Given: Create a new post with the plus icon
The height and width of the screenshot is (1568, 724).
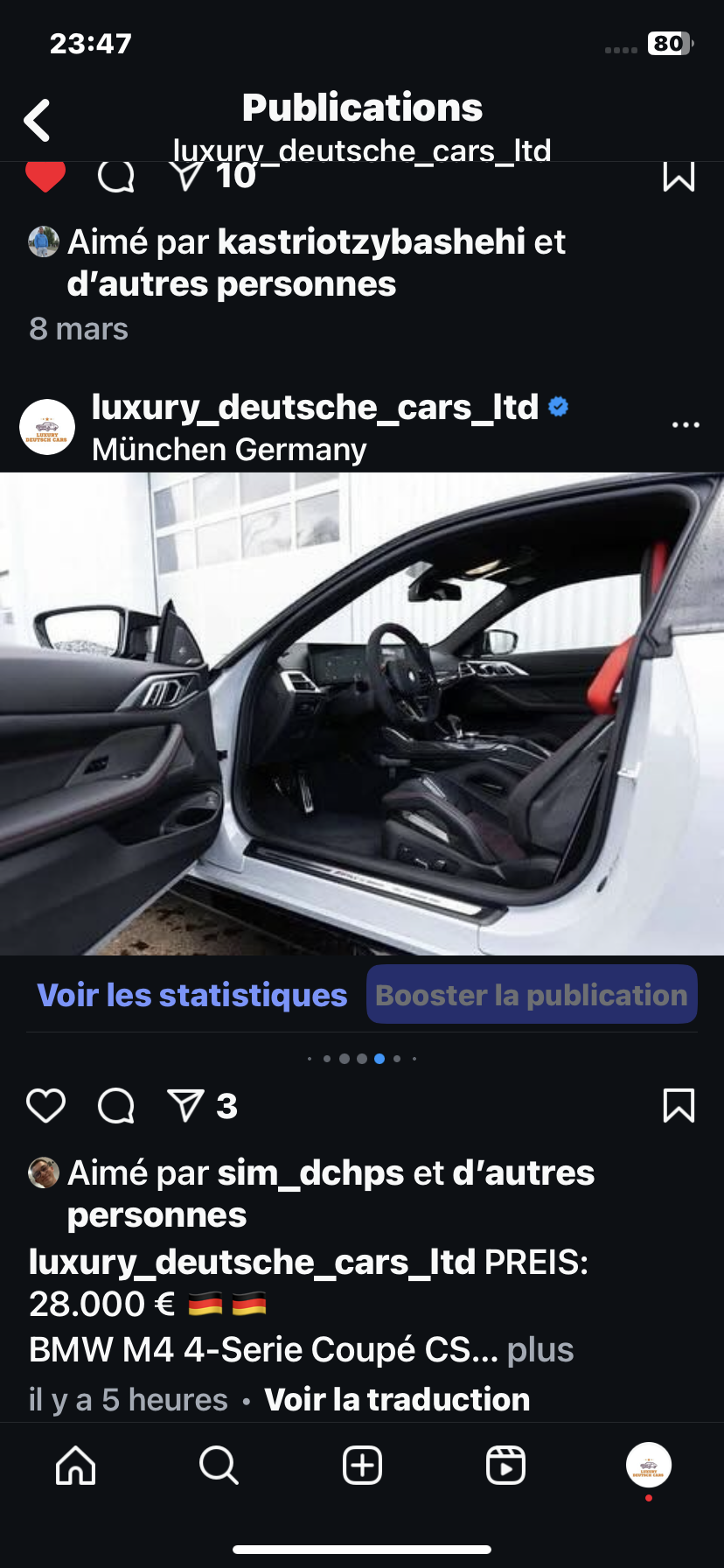Looking at the screenshot, I should 362,1465.
